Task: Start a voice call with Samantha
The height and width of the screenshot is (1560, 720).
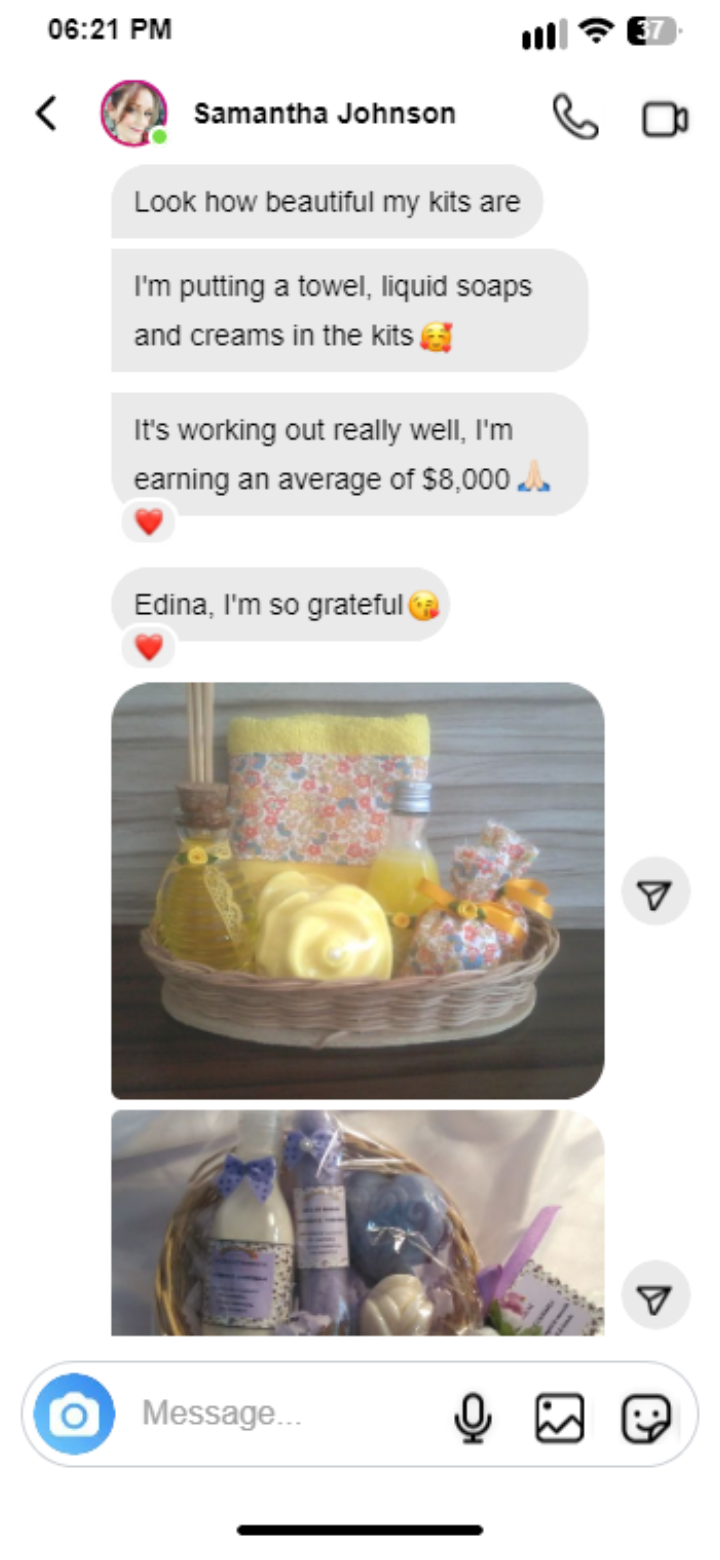Action: (x=575, y=117)
